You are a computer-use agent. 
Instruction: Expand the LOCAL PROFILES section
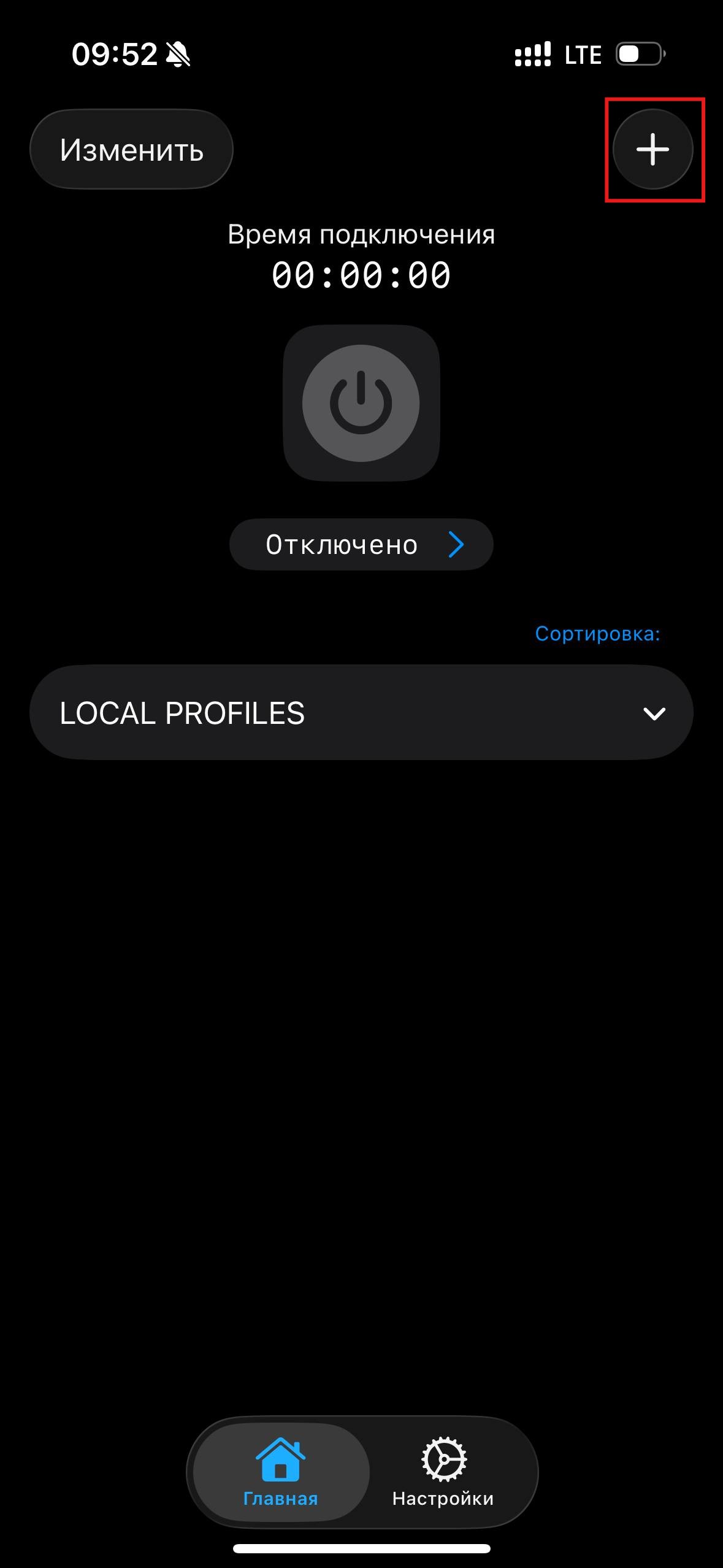[361, 713]
